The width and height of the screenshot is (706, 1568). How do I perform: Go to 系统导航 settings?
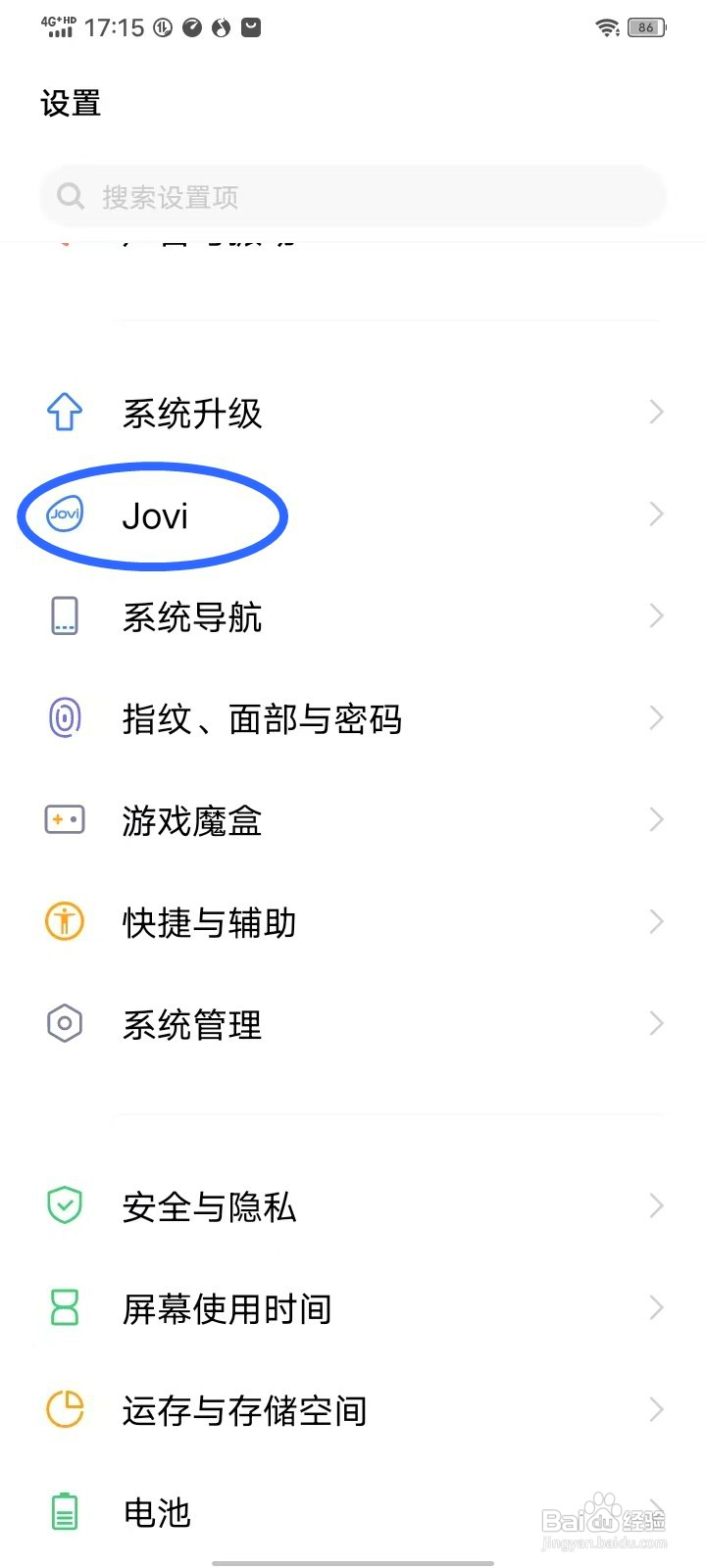click(x=353, y=616)
